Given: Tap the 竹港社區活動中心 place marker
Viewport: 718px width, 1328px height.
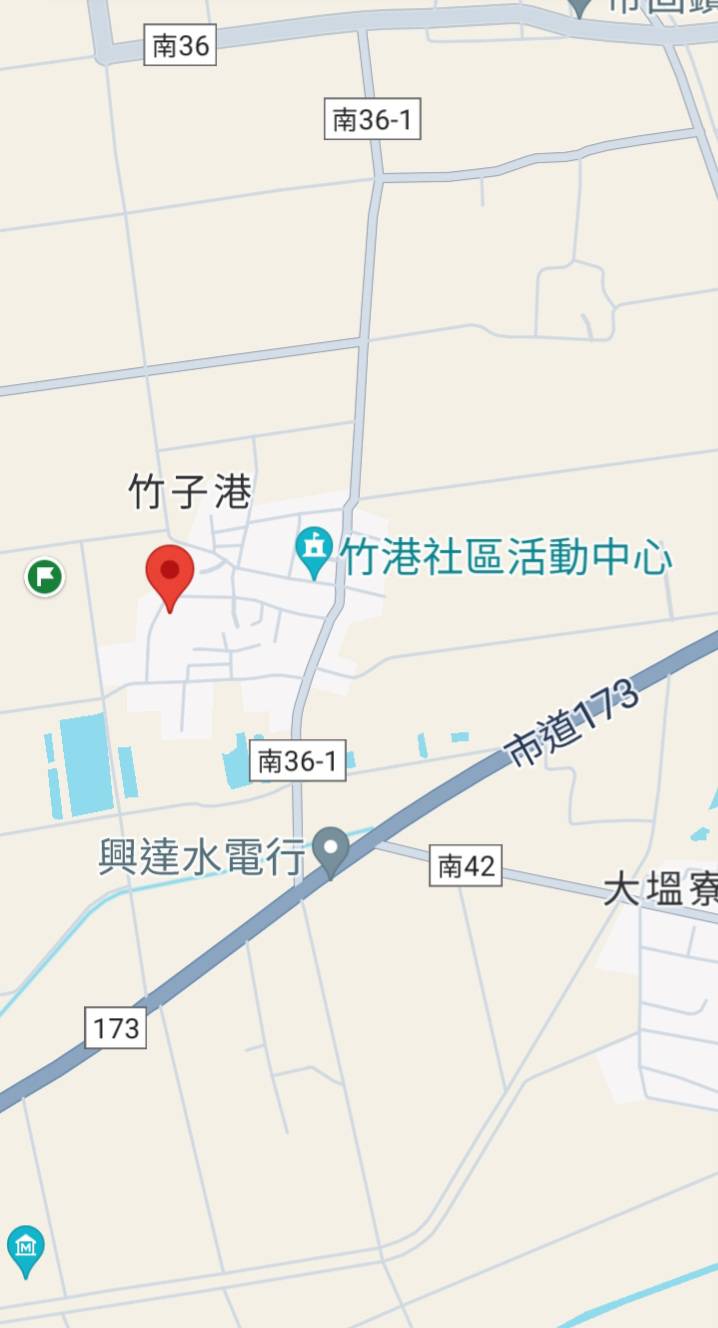Looking at the screenshot, I should 316,552.
